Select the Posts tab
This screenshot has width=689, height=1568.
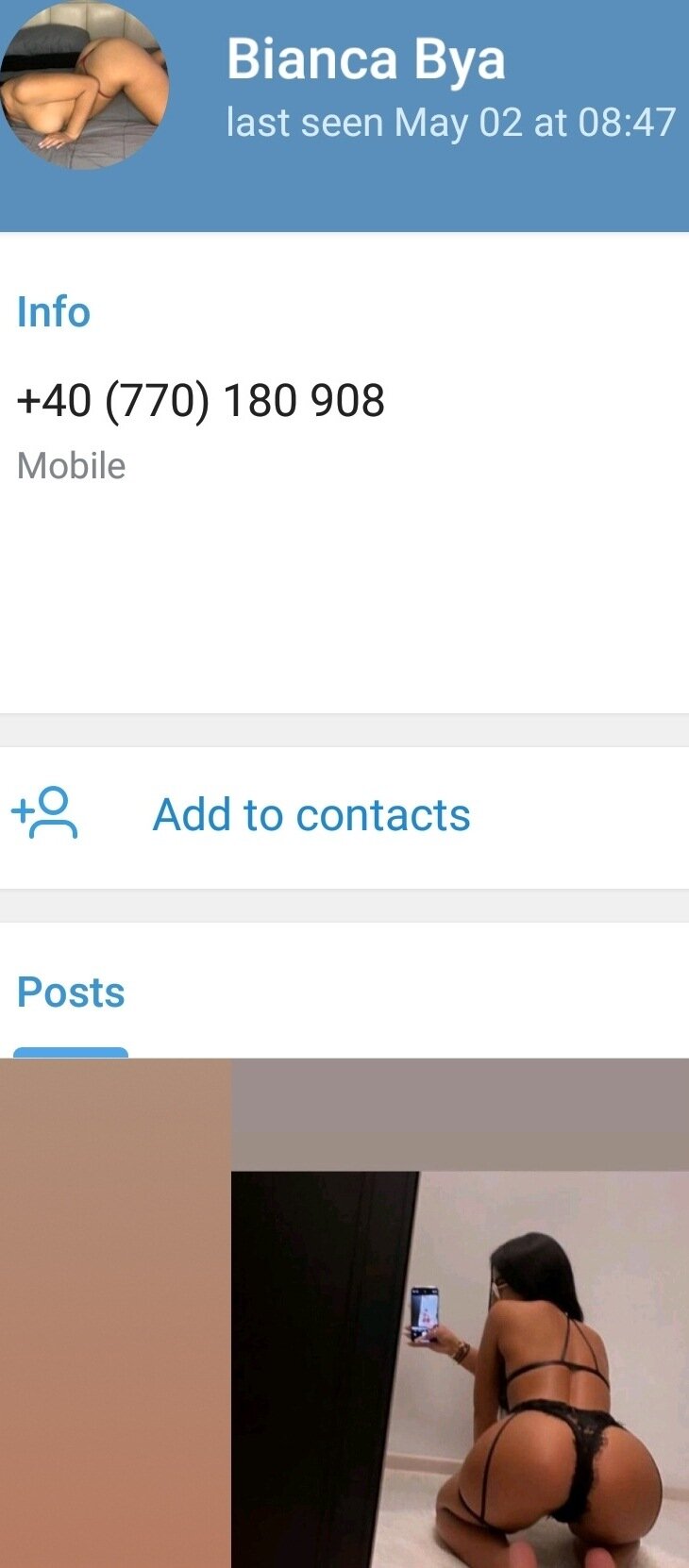point(71,993)
